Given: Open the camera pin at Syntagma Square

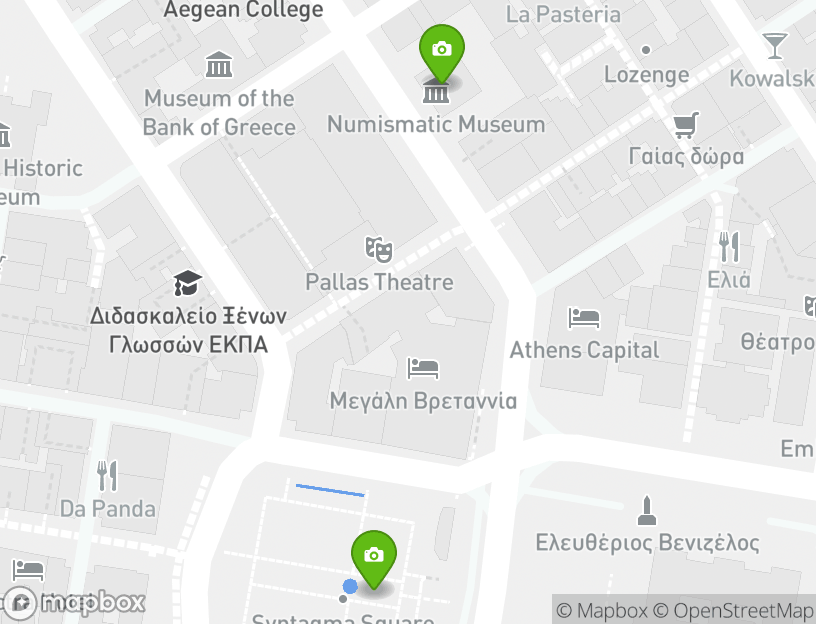Looking at the screenshot, I should pos(373,556).
